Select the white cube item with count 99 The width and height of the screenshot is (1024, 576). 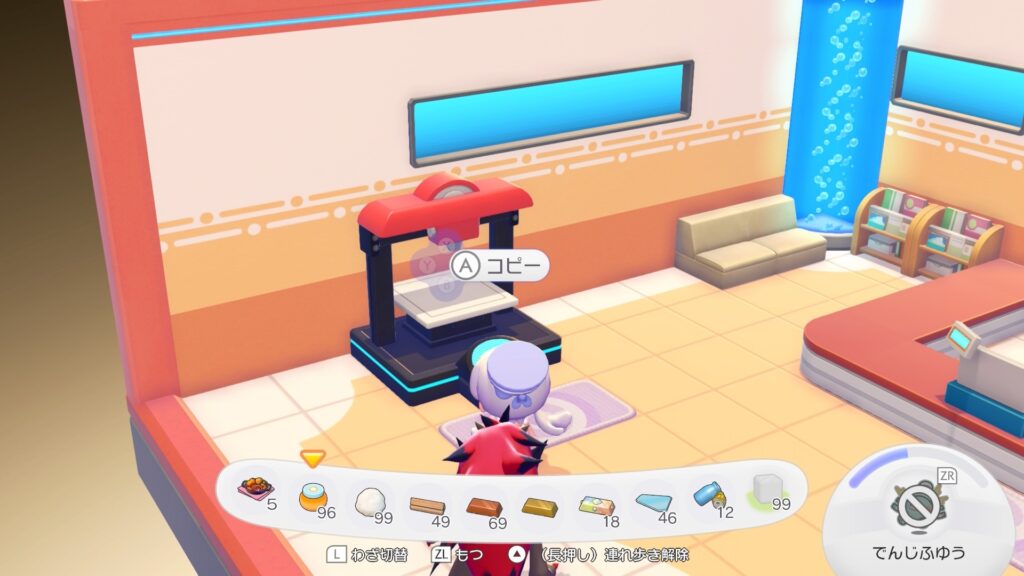pos(768,491)
